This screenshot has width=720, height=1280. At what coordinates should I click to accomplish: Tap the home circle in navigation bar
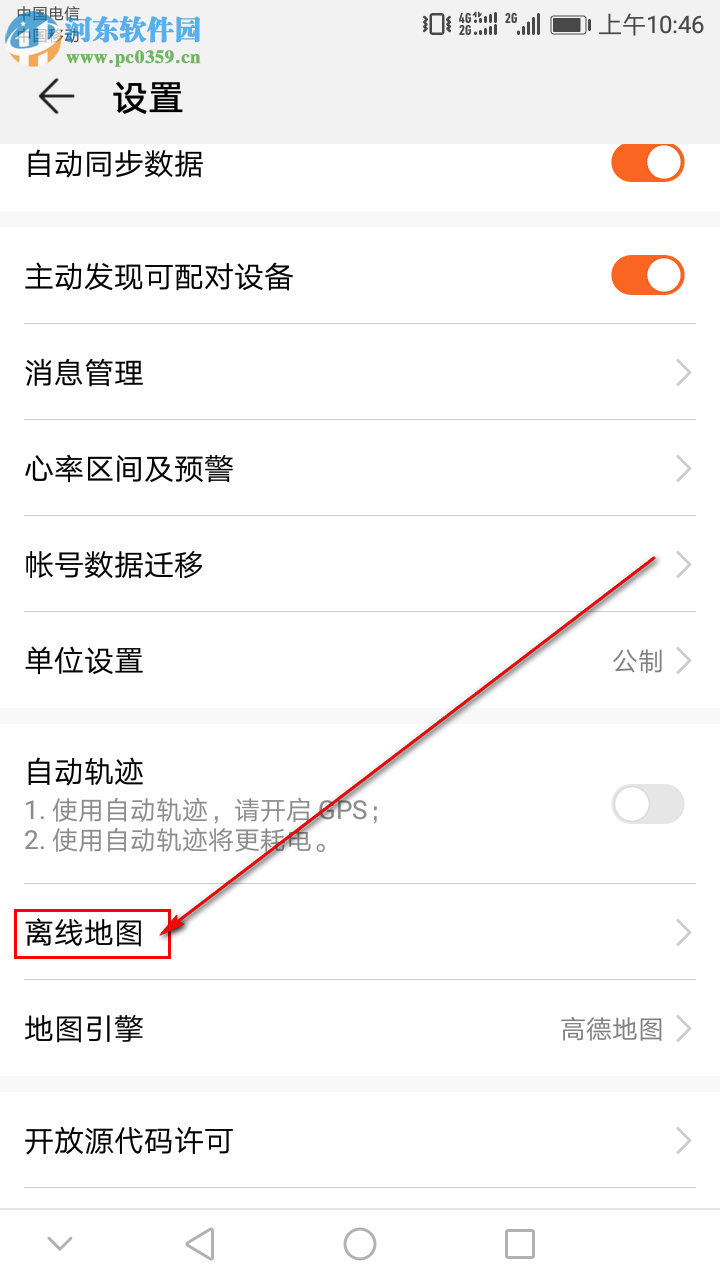(359, 1243)
